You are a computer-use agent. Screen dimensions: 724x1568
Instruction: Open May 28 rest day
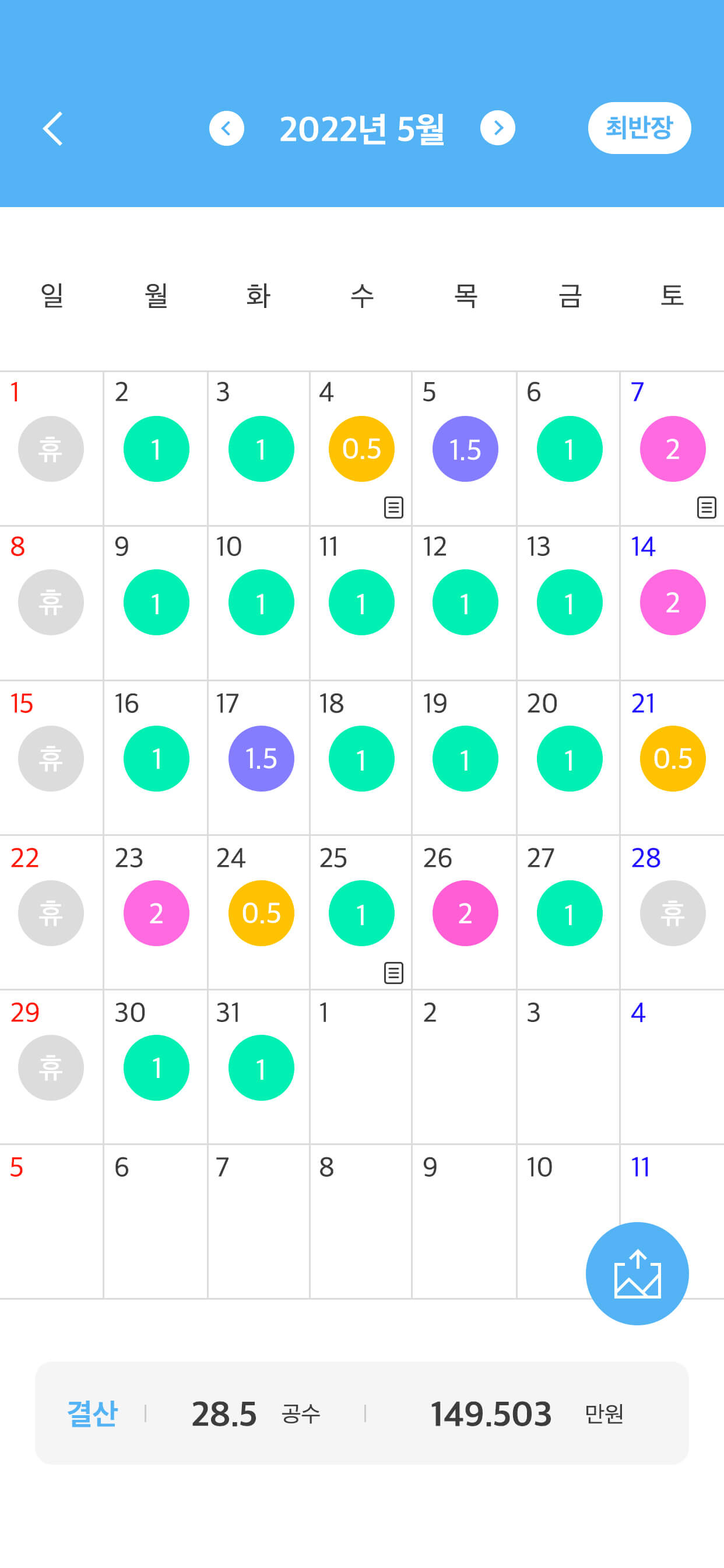tap(672, 913)
